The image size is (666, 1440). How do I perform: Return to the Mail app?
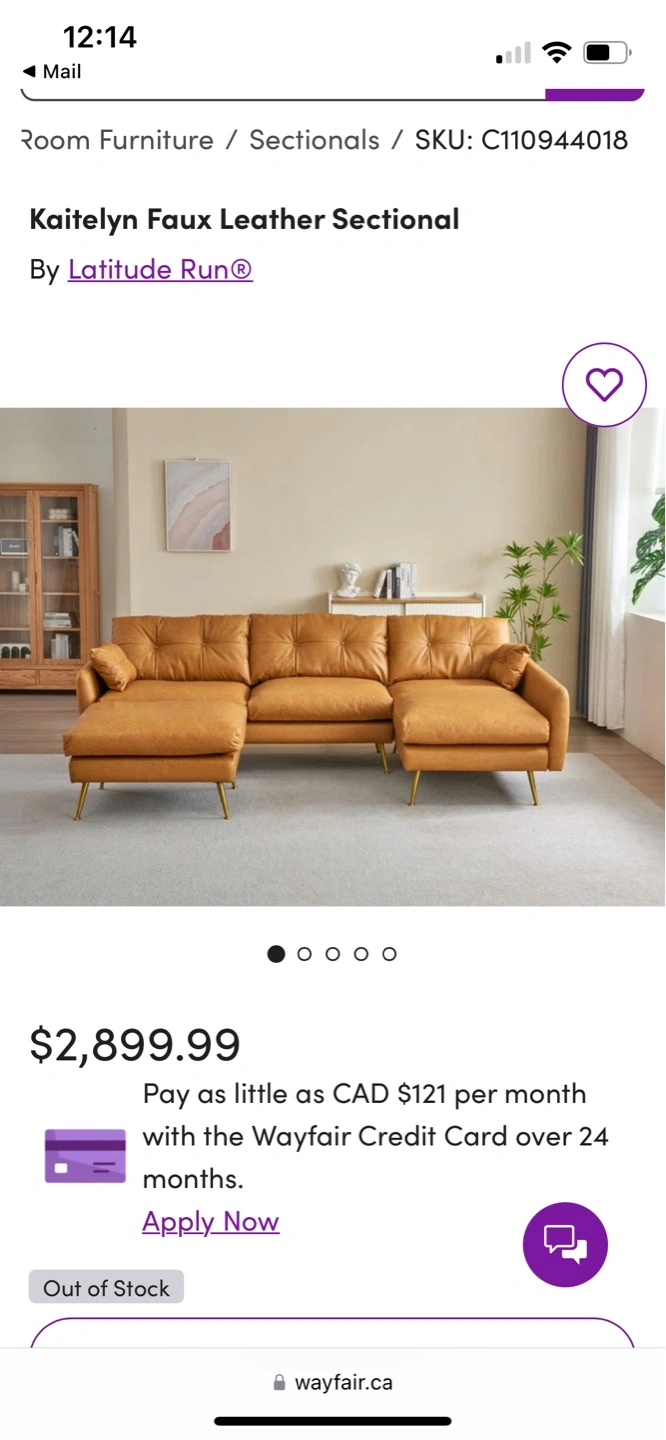(x=52, y=72)
